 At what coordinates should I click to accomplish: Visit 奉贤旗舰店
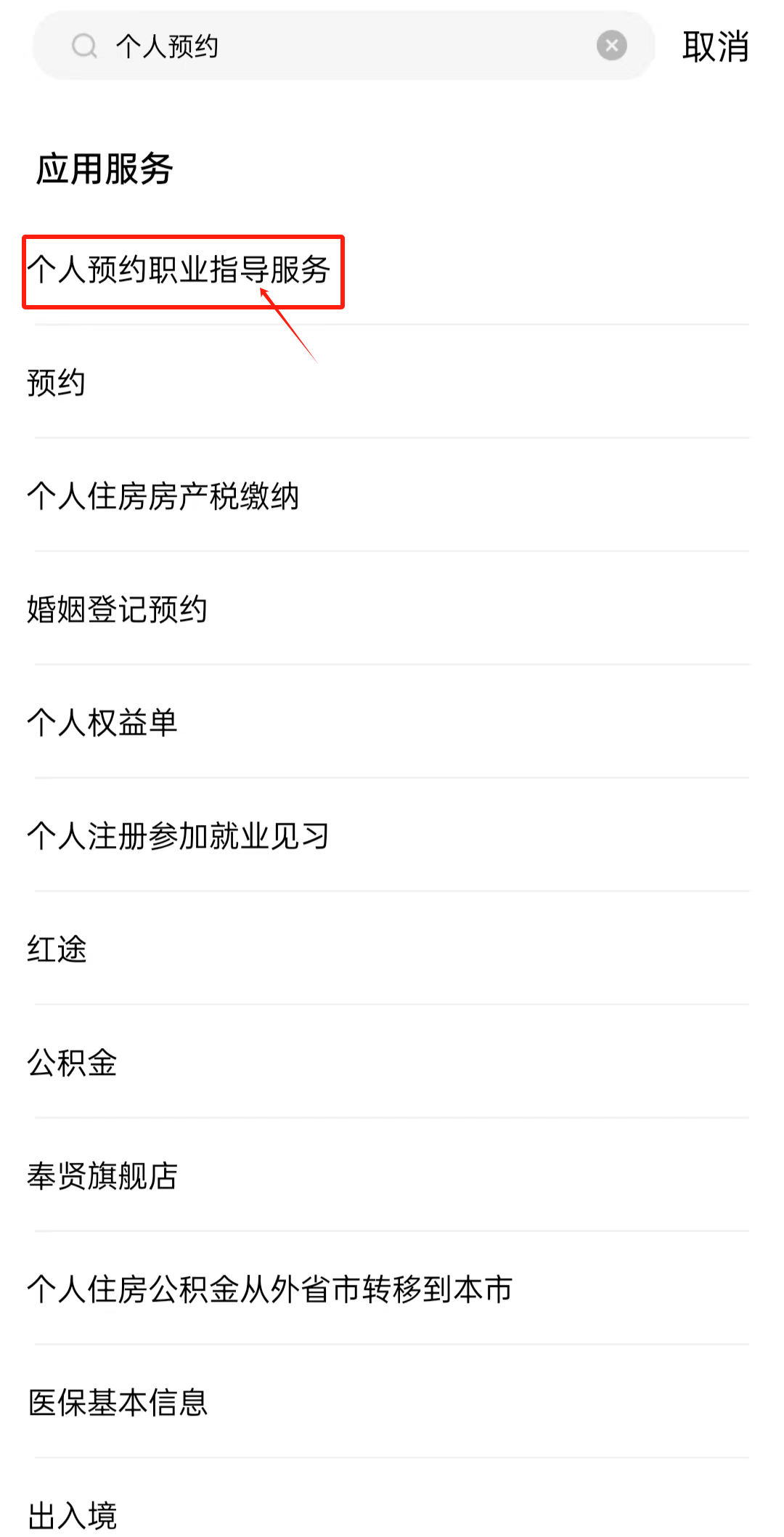pos(102,1176)
